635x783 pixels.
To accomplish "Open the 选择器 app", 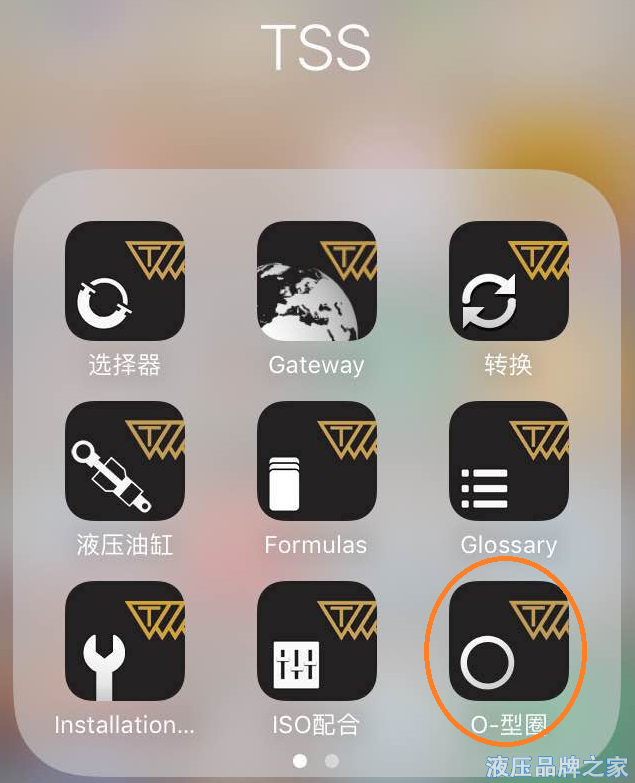I will [125, 281].
